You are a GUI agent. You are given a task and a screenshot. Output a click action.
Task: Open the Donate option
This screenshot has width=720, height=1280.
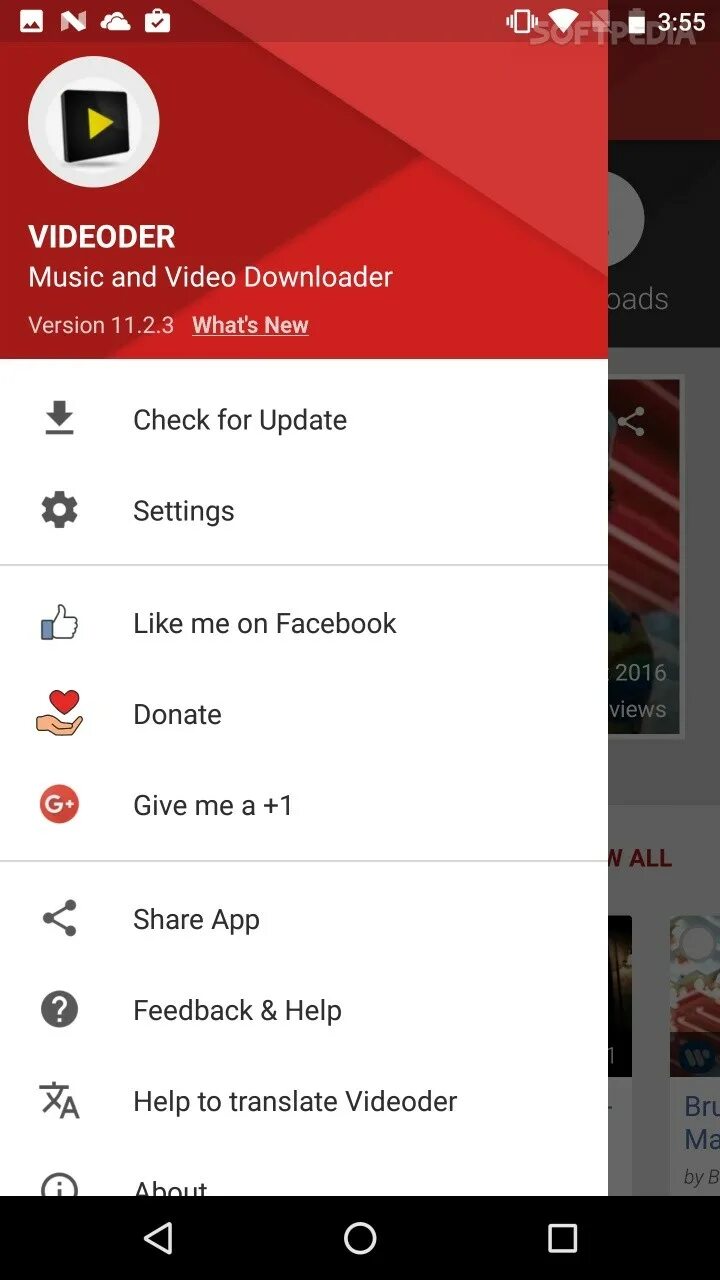[304, 714]
